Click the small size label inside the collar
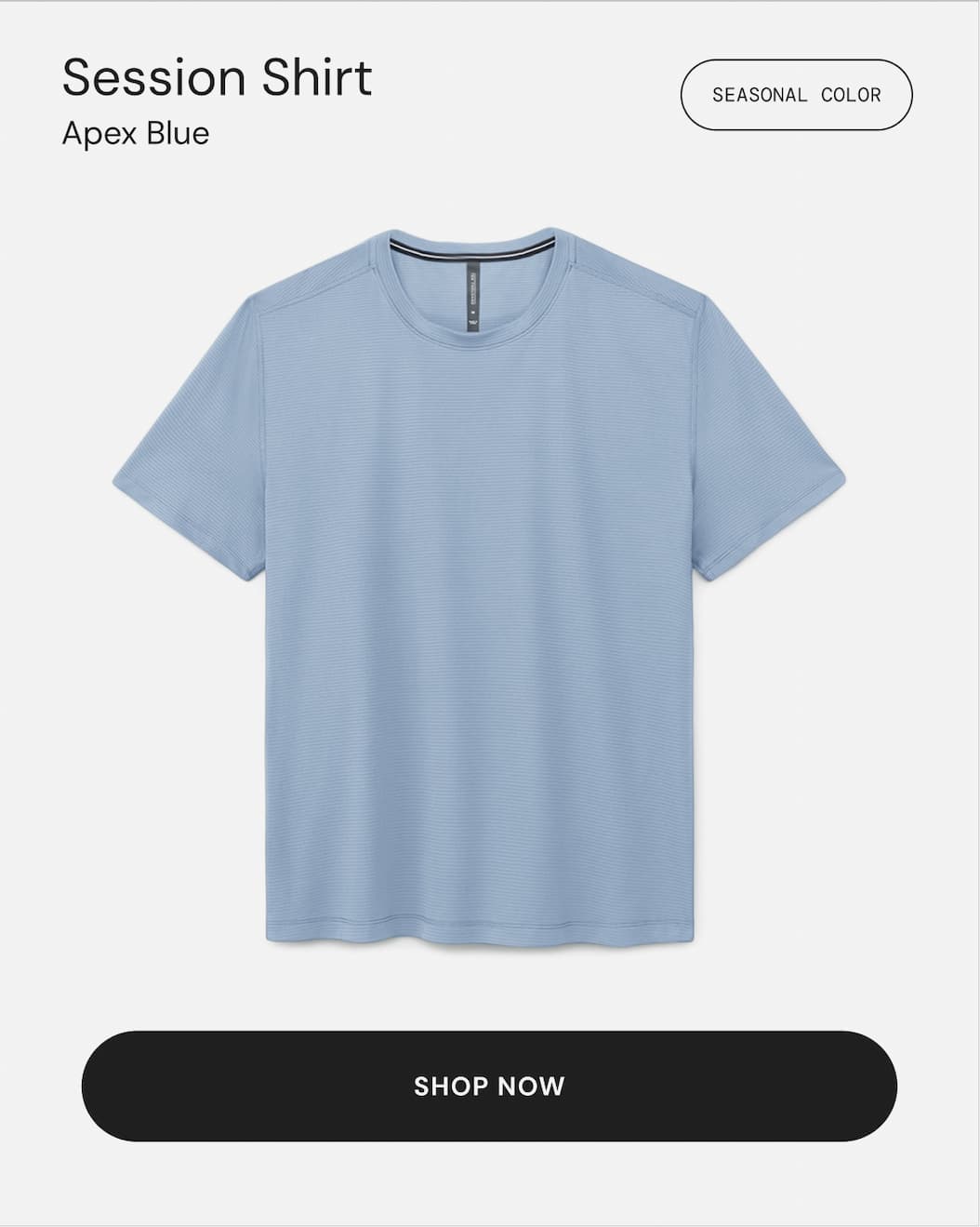The width and height of the screenshot is (980, 1227). point(474,313)
